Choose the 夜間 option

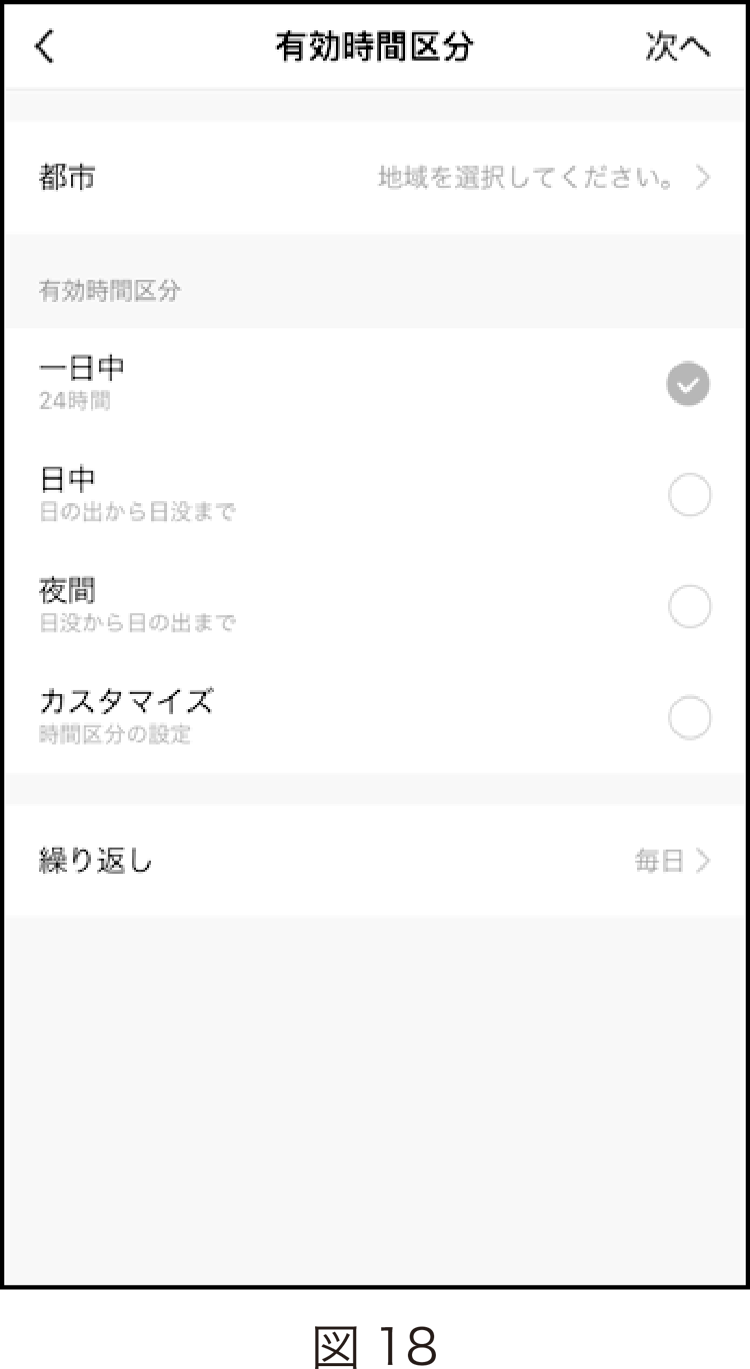[375, 606]
